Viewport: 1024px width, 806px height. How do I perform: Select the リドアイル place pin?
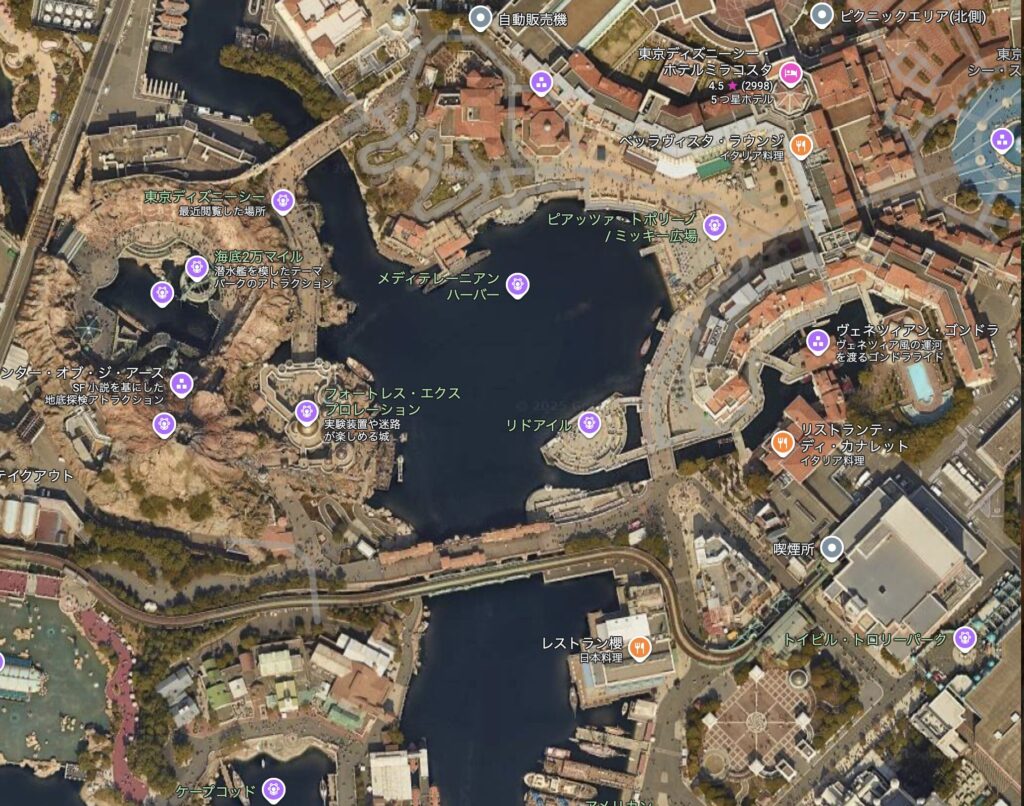(x=588, y=424)
